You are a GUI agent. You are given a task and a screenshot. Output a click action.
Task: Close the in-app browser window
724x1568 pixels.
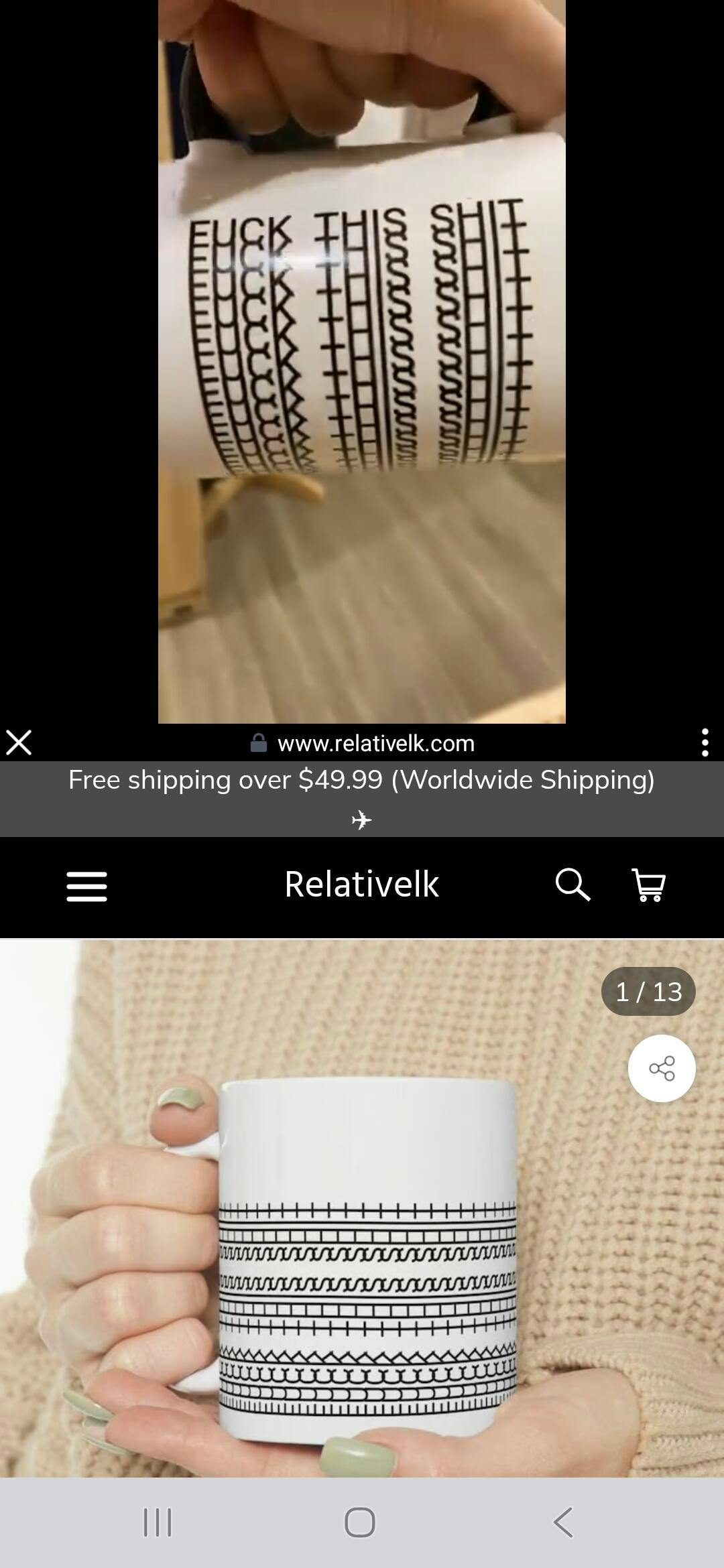[x=19, y=742]
